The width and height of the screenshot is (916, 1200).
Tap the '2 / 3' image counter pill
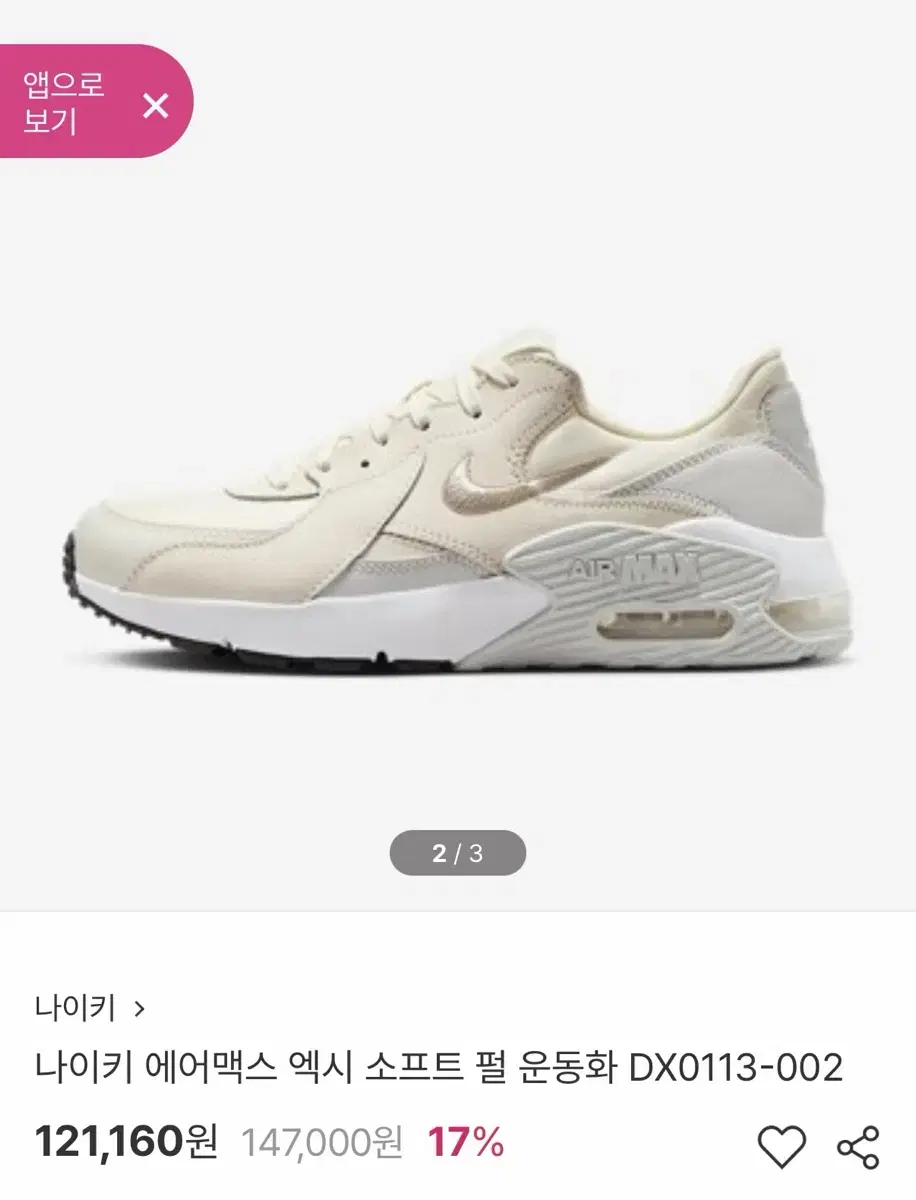pos(458,851)
